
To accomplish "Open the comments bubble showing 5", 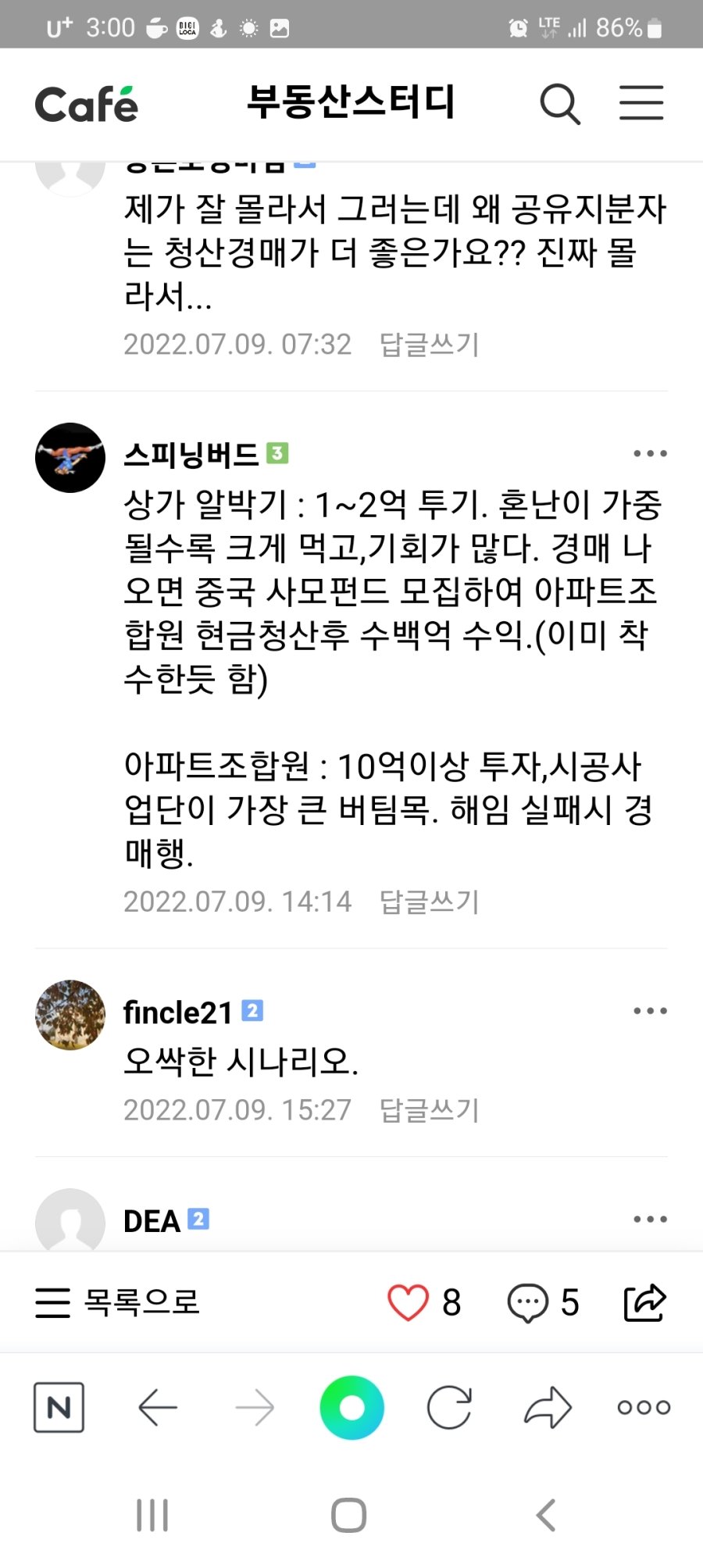I will 528,1302.
